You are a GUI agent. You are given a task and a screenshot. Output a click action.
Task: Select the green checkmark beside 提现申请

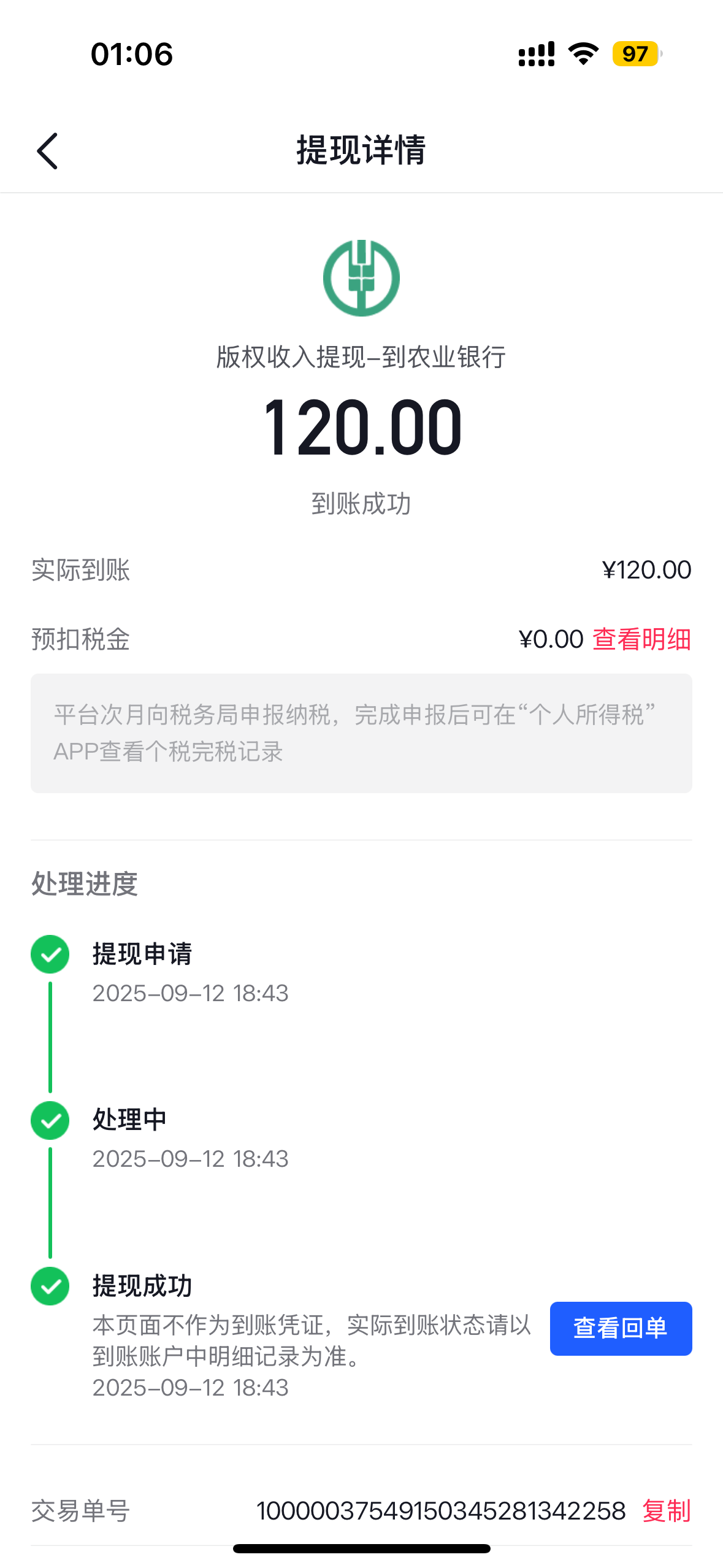coord(50,953)
